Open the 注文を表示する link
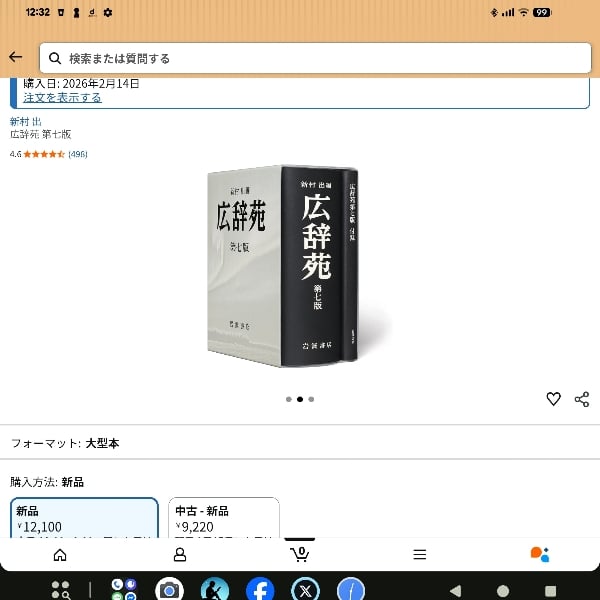The width and height of the screenshot is (600, 600). tap(62, 98)
